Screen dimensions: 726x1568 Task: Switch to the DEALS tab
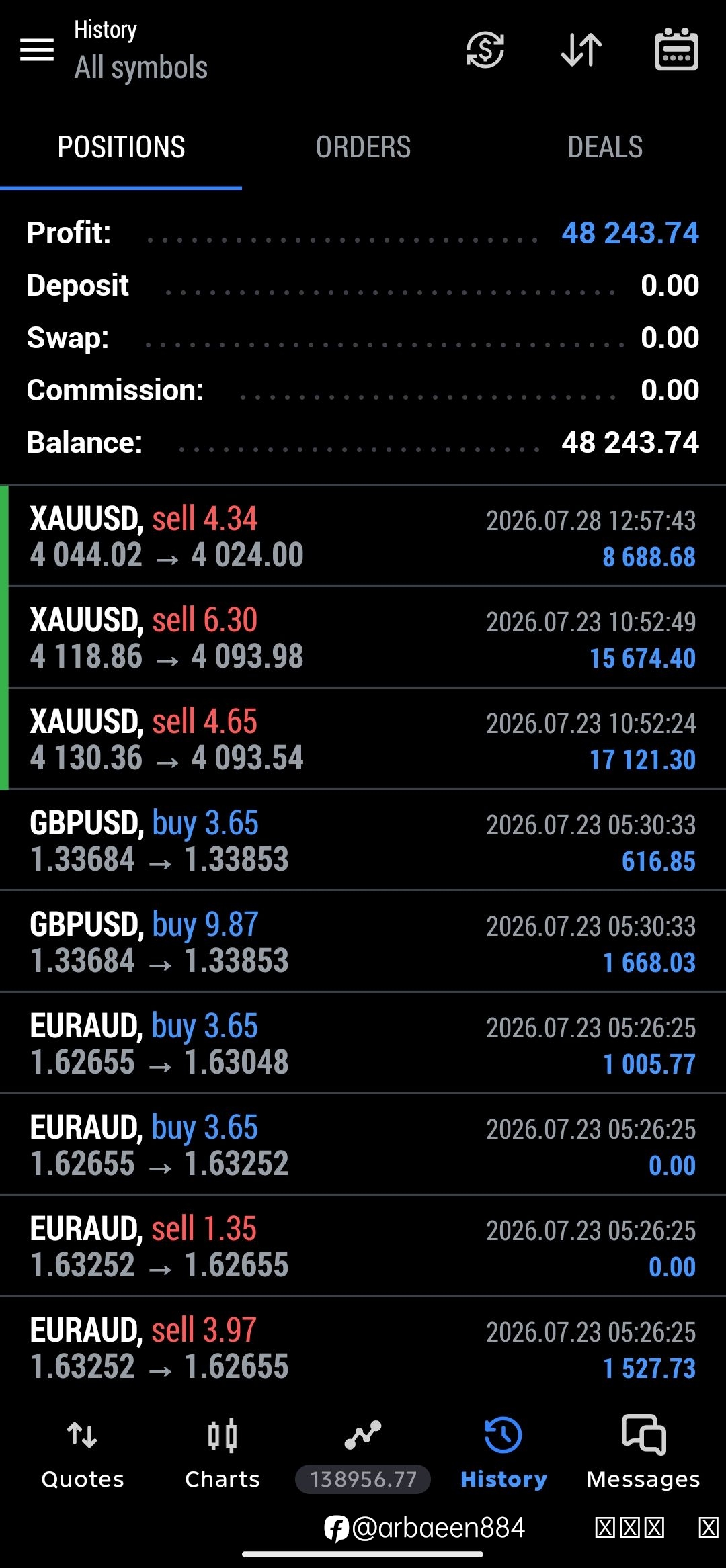coord(605,147)
